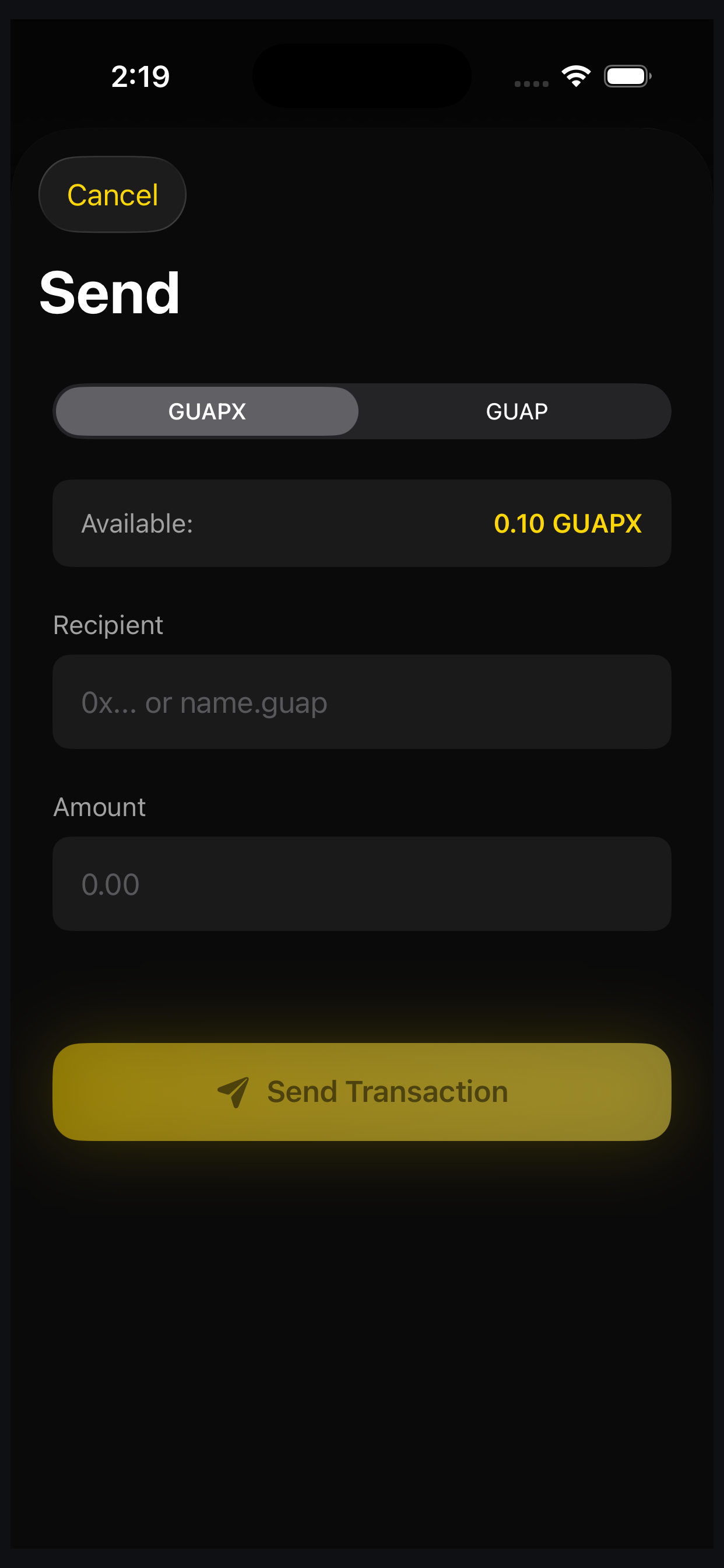Click the yellow 0.10 GUAPX balance text

point(567,523)
